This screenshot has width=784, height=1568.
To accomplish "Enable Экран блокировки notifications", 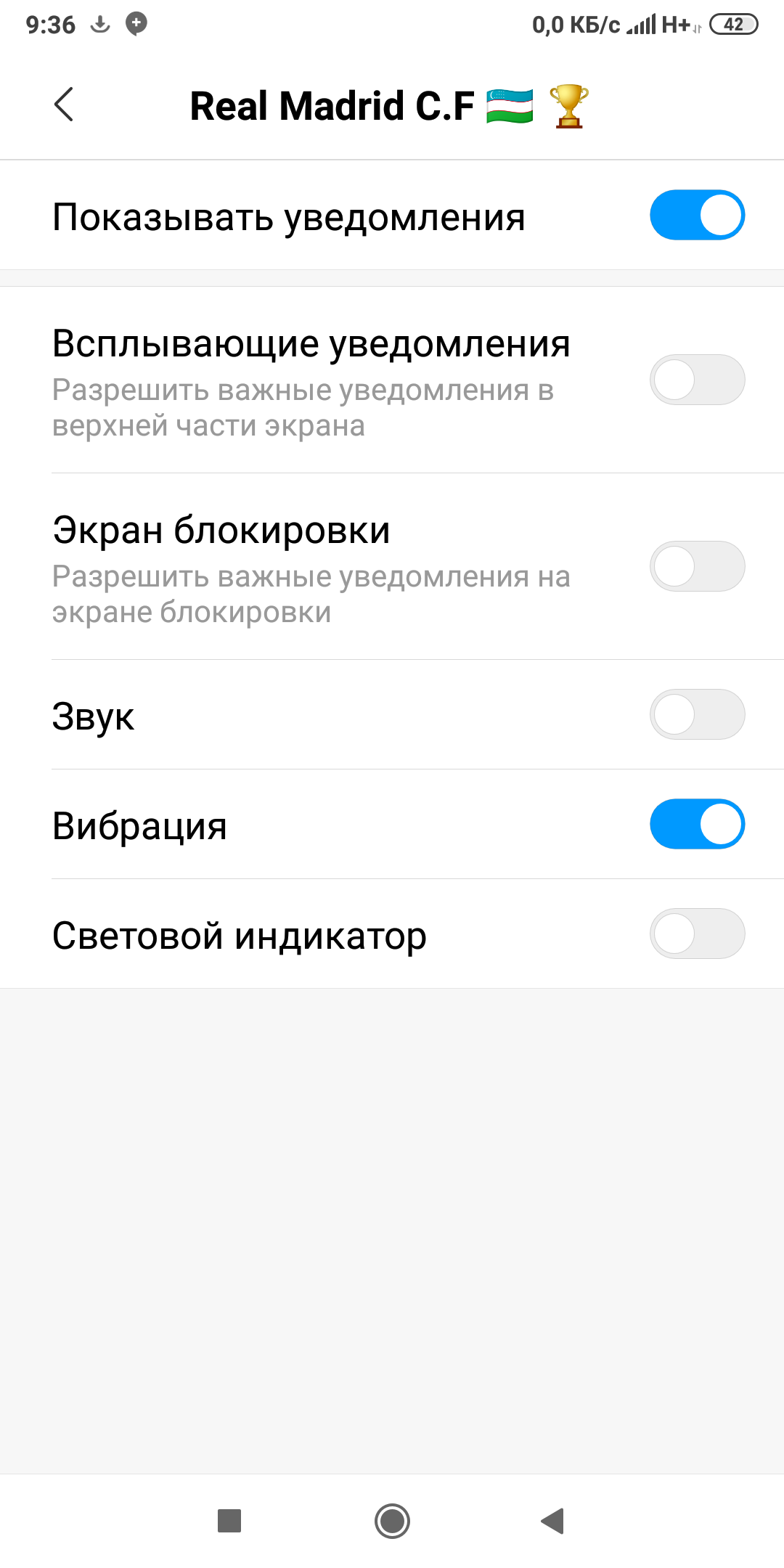I will [x=697, y=566].
